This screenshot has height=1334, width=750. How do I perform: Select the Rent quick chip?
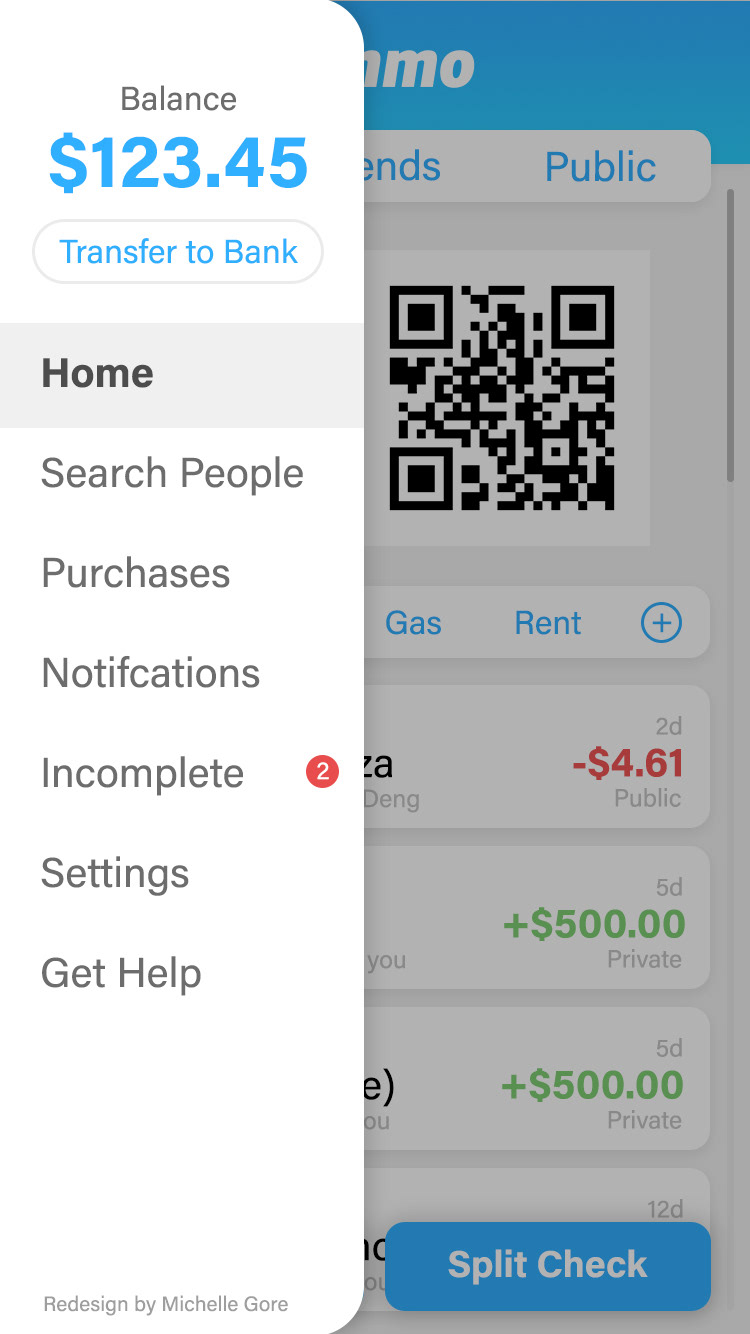pos(548,623)
